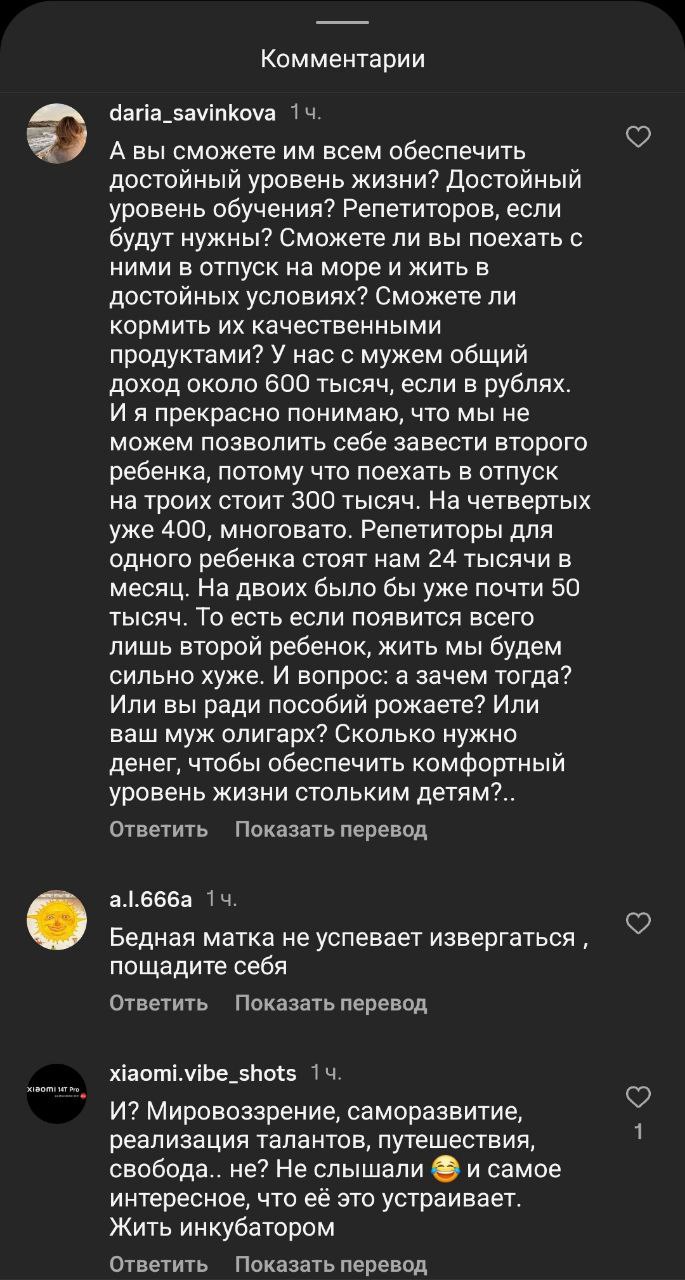Like daria_savinkova's comment
This screenshot has height=1280, width=685.
coord(638,137)
